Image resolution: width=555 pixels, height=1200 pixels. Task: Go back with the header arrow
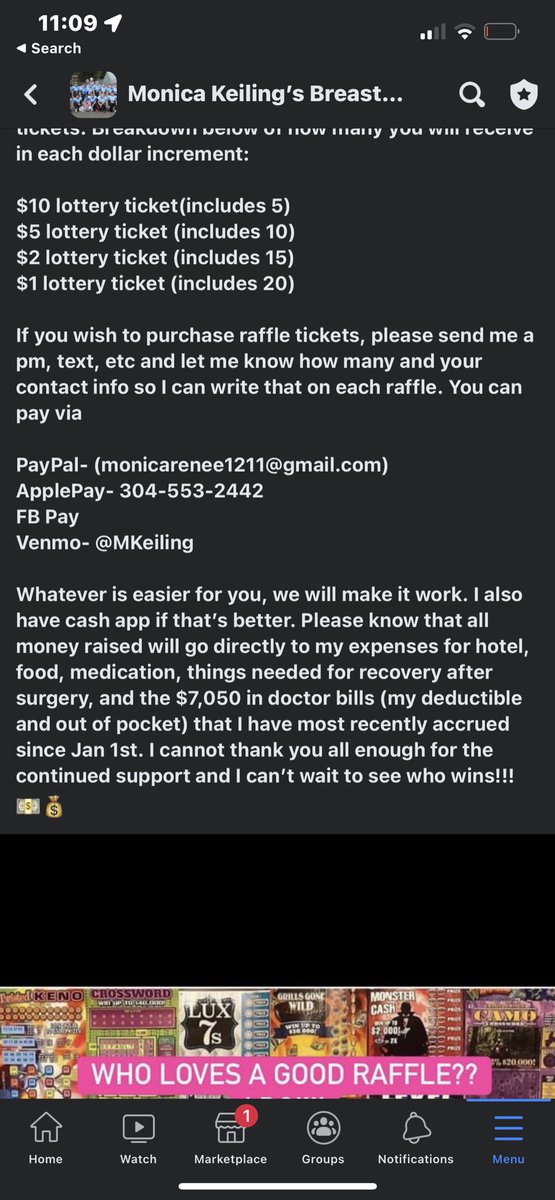[31, 95]
